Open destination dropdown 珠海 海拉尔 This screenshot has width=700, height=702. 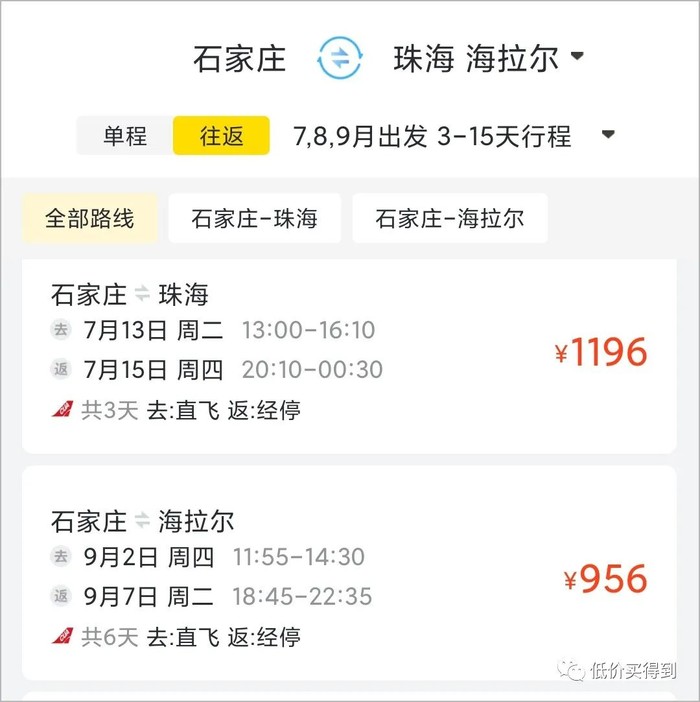[488, 58]
